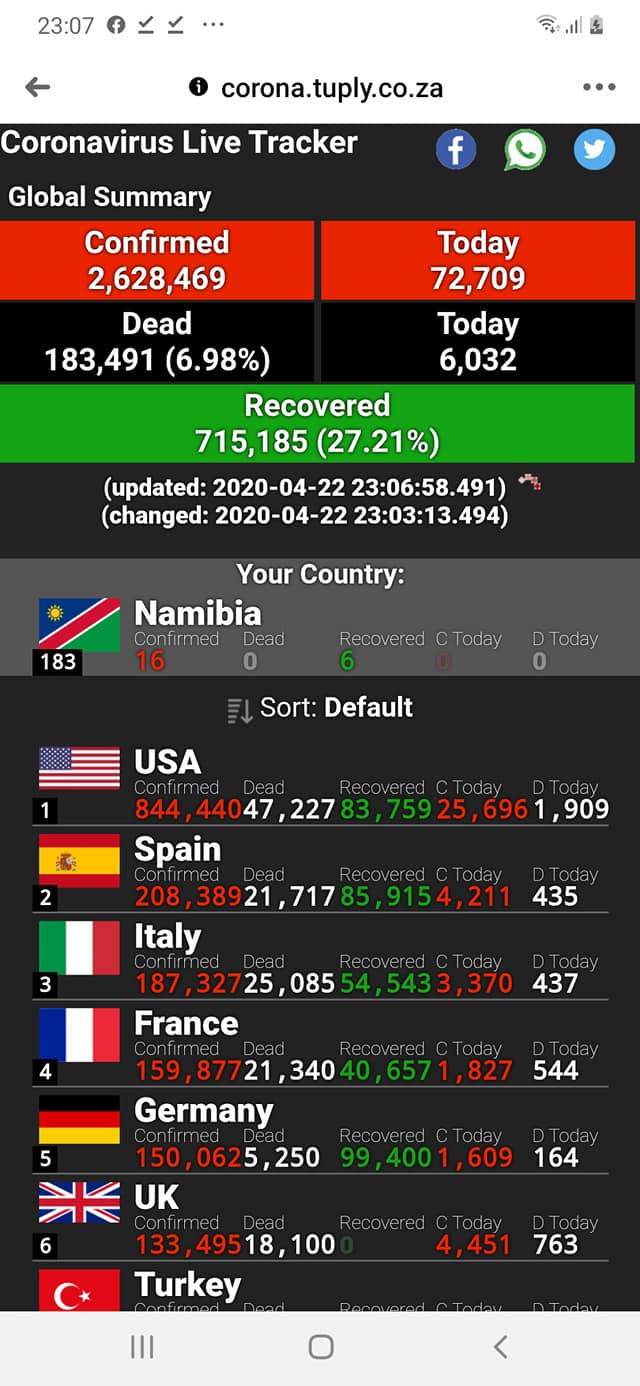Share the tracker on Twitter
The image size is (640, 1386).
tap(594, 150)
